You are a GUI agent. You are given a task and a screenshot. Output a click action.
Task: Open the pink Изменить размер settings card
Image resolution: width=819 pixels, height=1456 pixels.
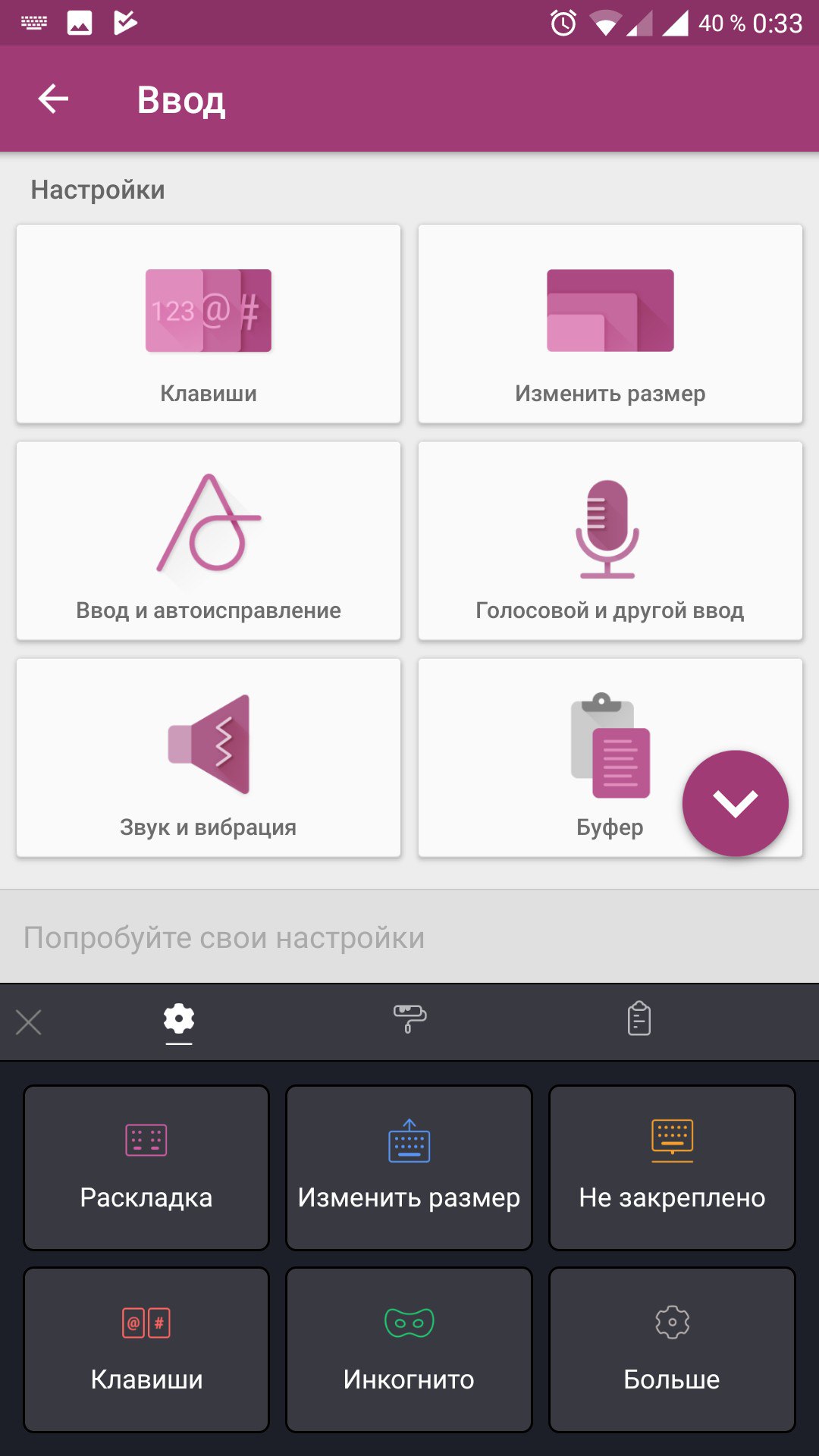(x=610, y=324)
